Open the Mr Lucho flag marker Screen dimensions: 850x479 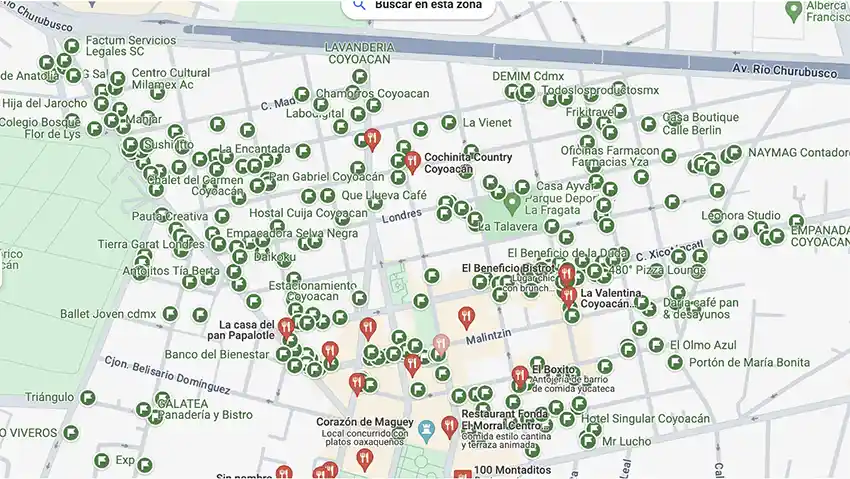click(x=590, y=441)
